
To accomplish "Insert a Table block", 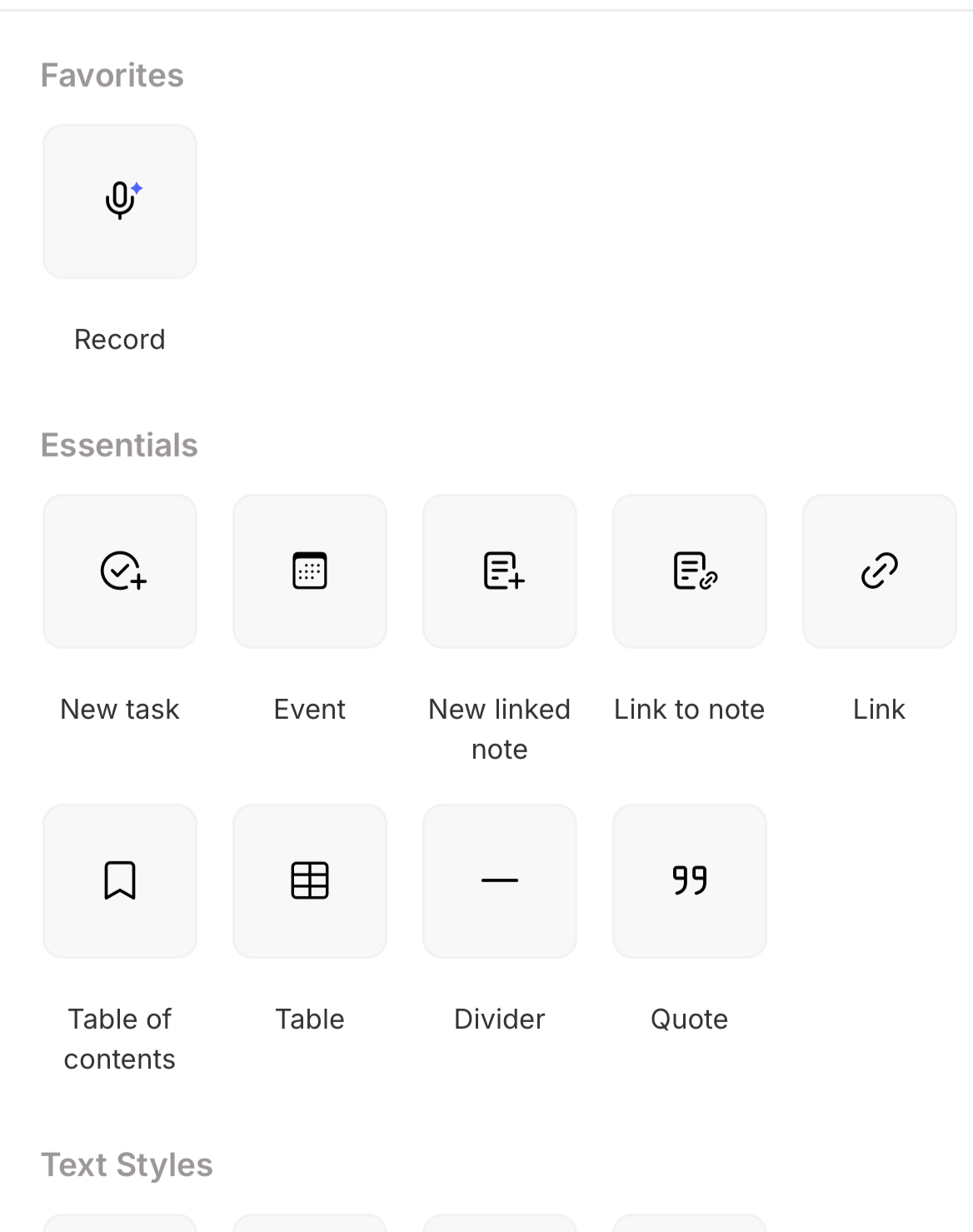I will [310, 881].
